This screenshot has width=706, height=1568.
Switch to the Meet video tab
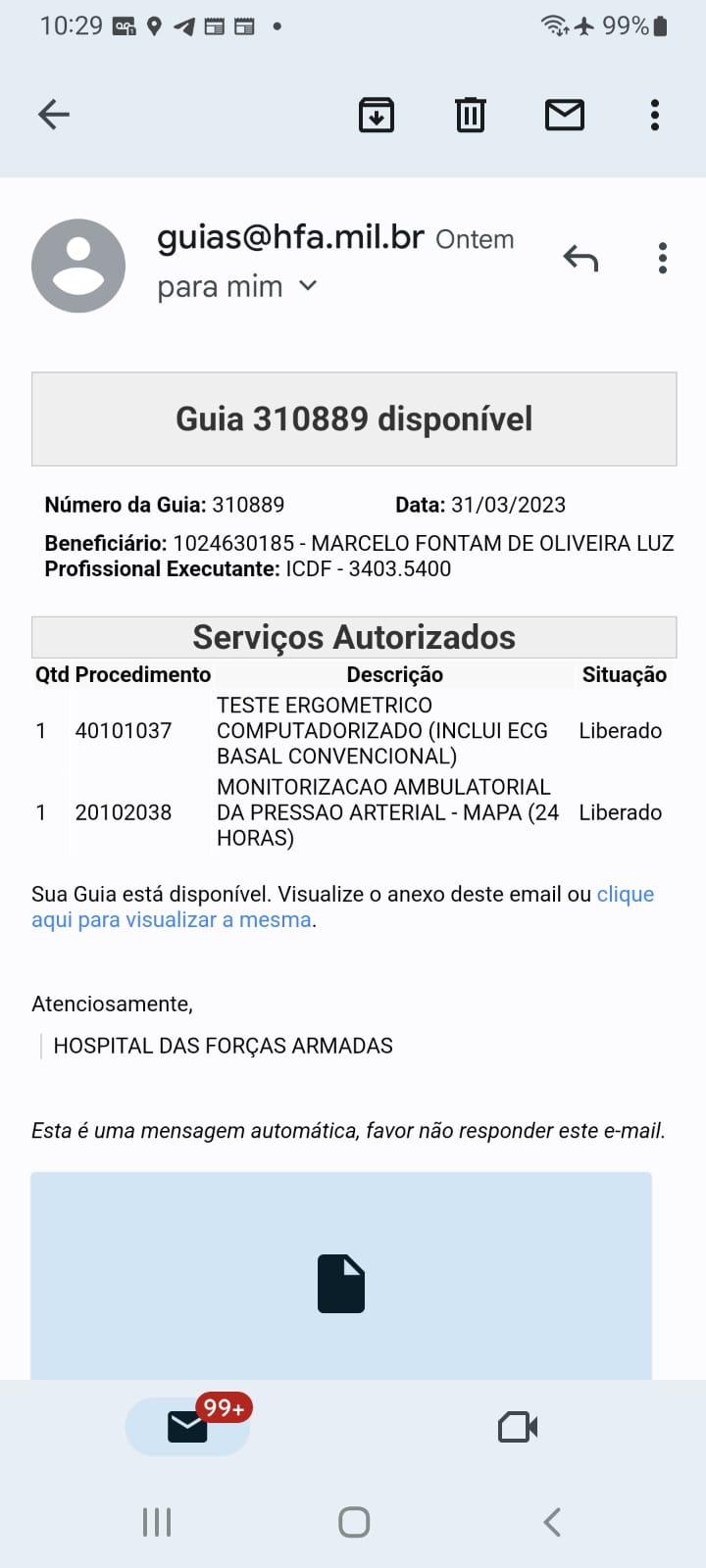(x=518, y=1427)
